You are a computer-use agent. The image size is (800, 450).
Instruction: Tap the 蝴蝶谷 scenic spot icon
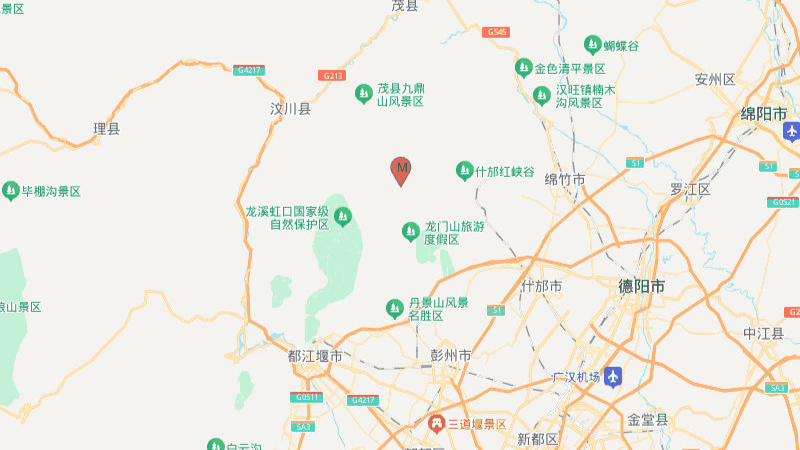(x=593, y=45)
